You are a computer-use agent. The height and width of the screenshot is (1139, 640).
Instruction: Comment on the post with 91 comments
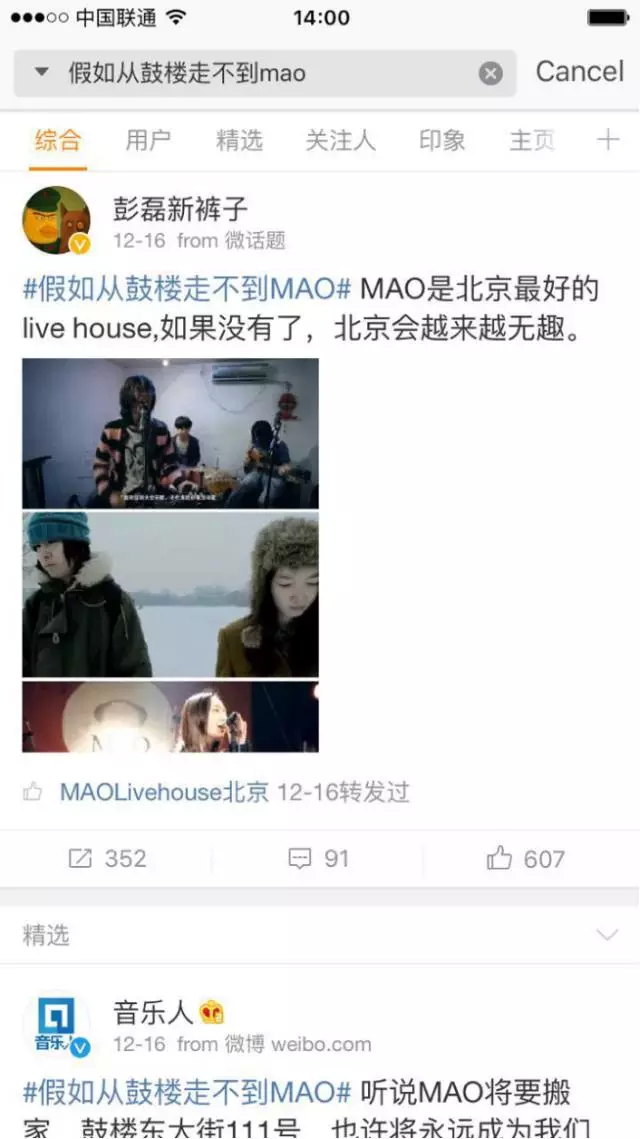pyautogui.click(x=319, y=858)
